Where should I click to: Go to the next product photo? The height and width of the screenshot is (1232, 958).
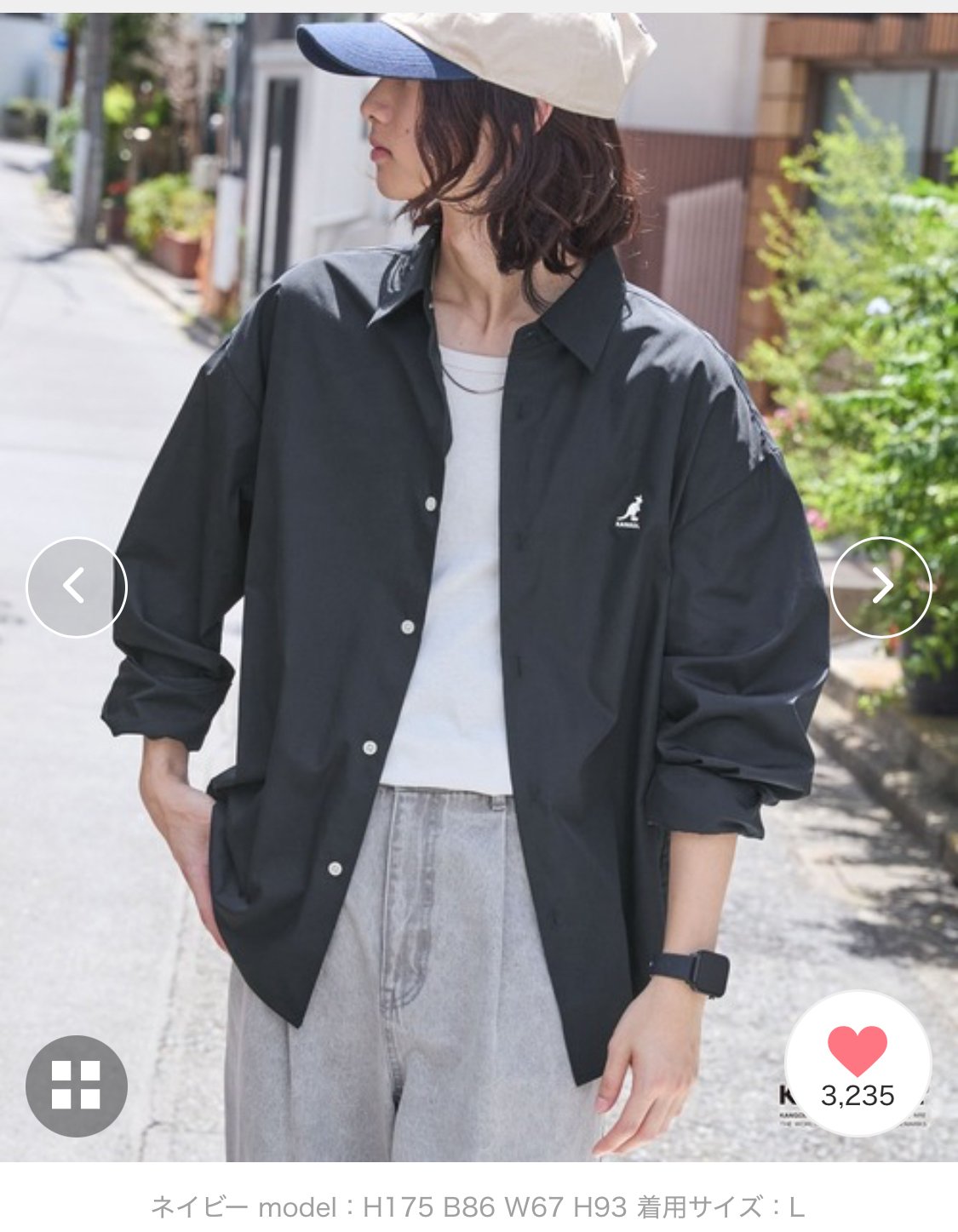click(x=881, y=586)
